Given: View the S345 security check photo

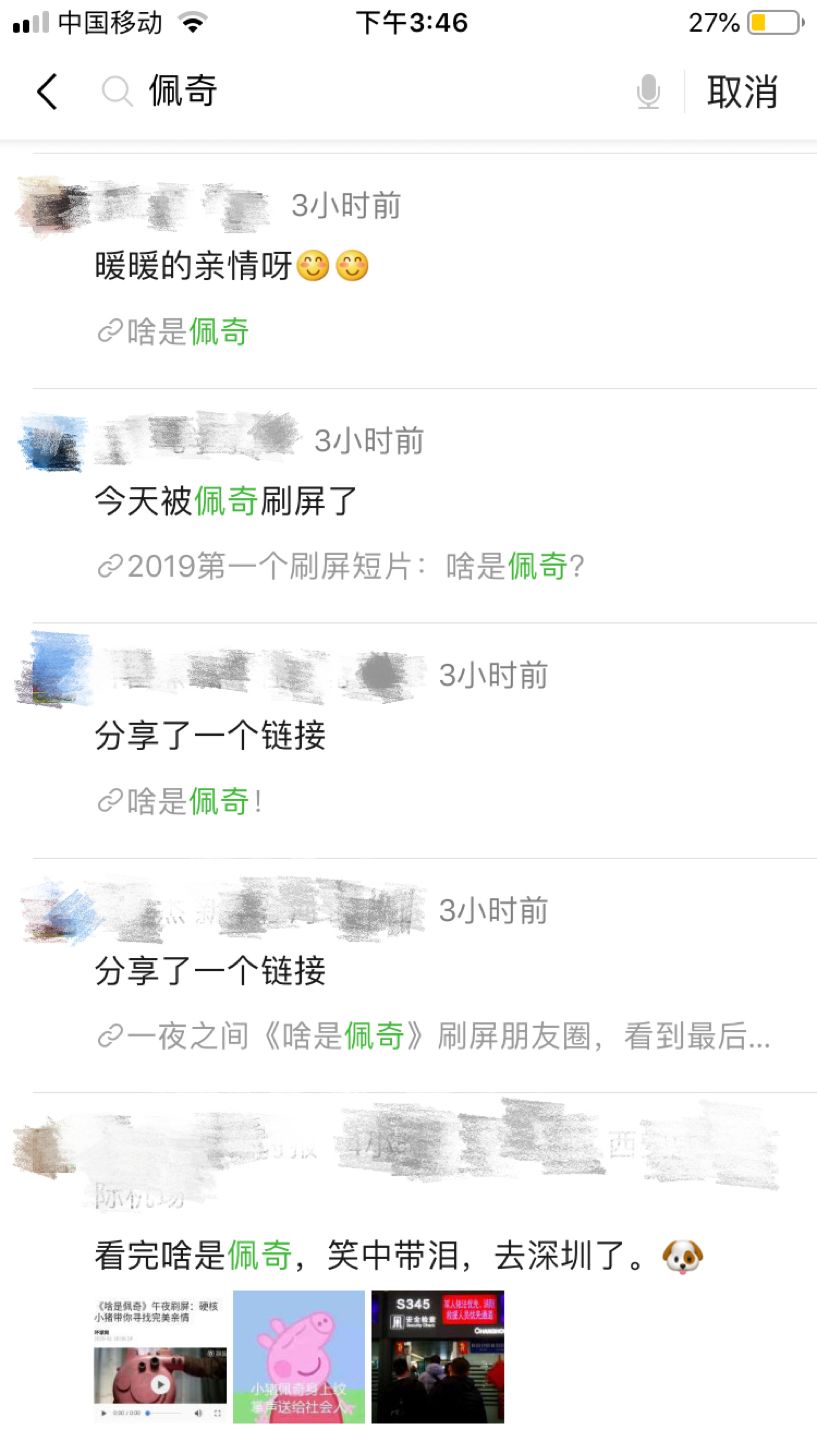Looking at the screenshot, I should coord(437,1357).
